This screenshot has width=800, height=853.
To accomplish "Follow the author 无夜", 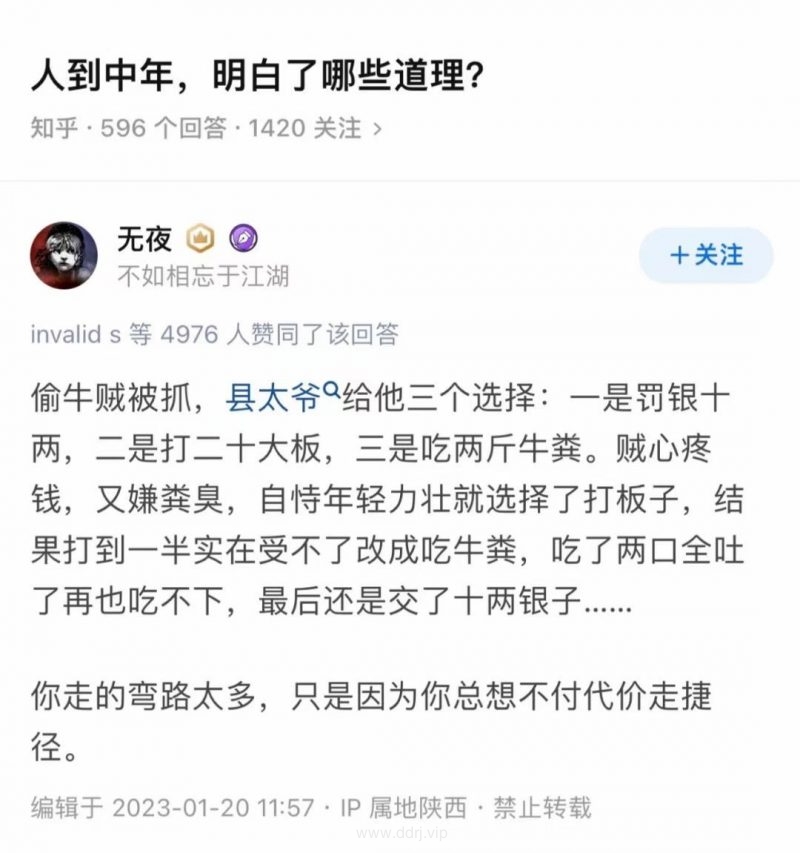I will click(x=706, y=255).
